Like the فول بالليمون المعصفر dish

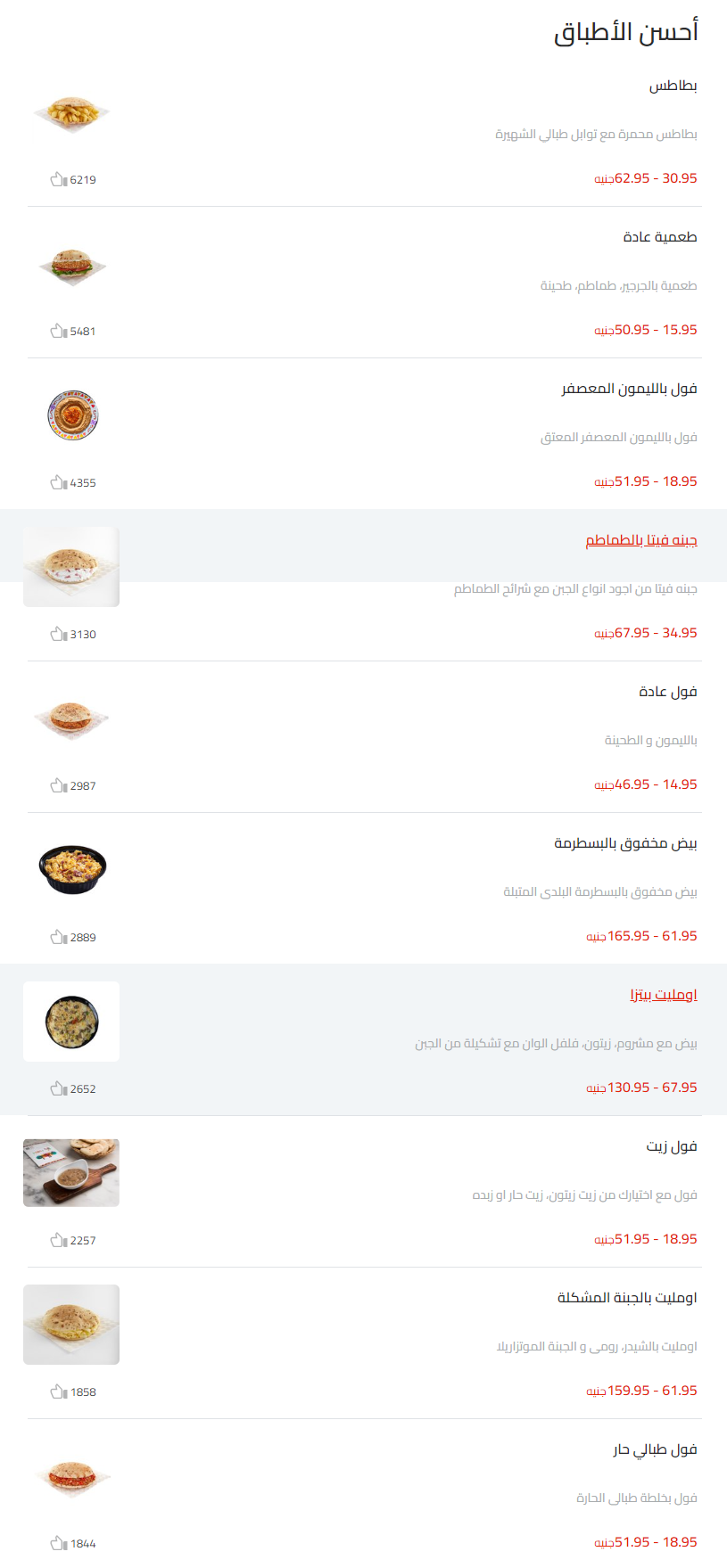point(57,482)
